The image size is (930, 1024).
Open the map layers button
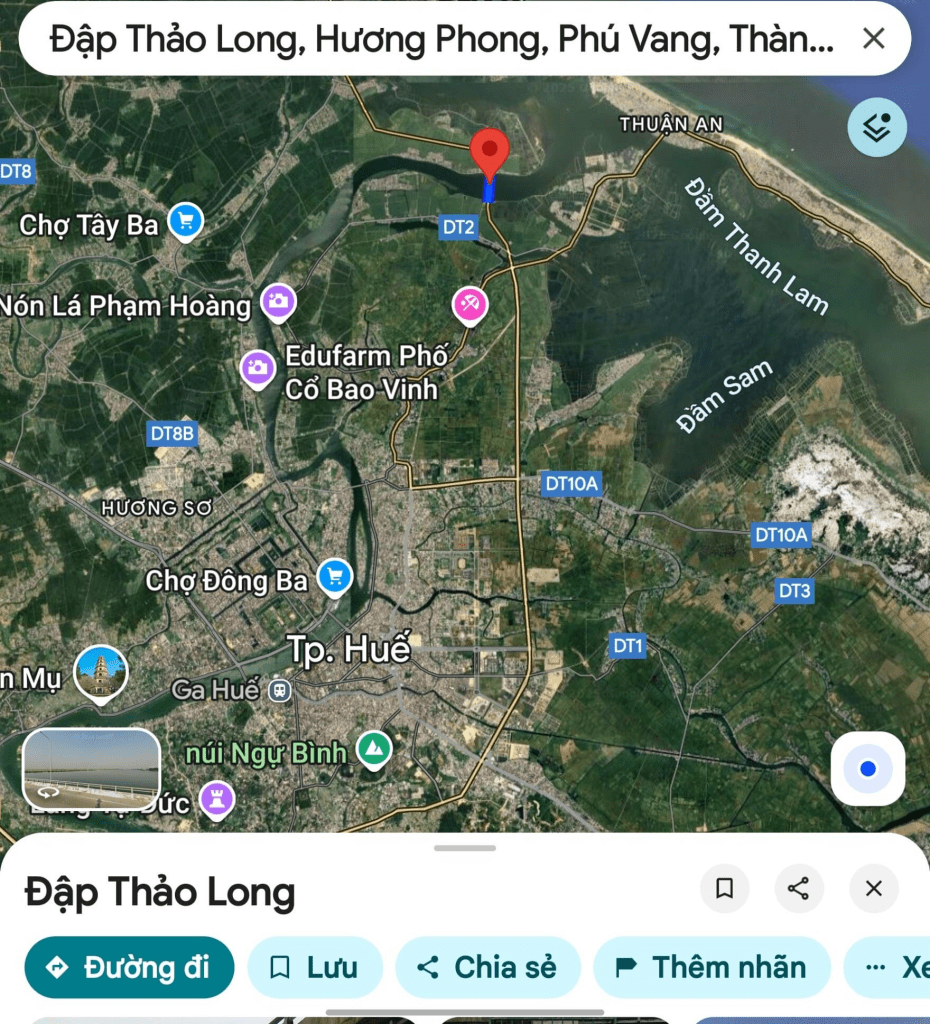click(x=877, y=128)
